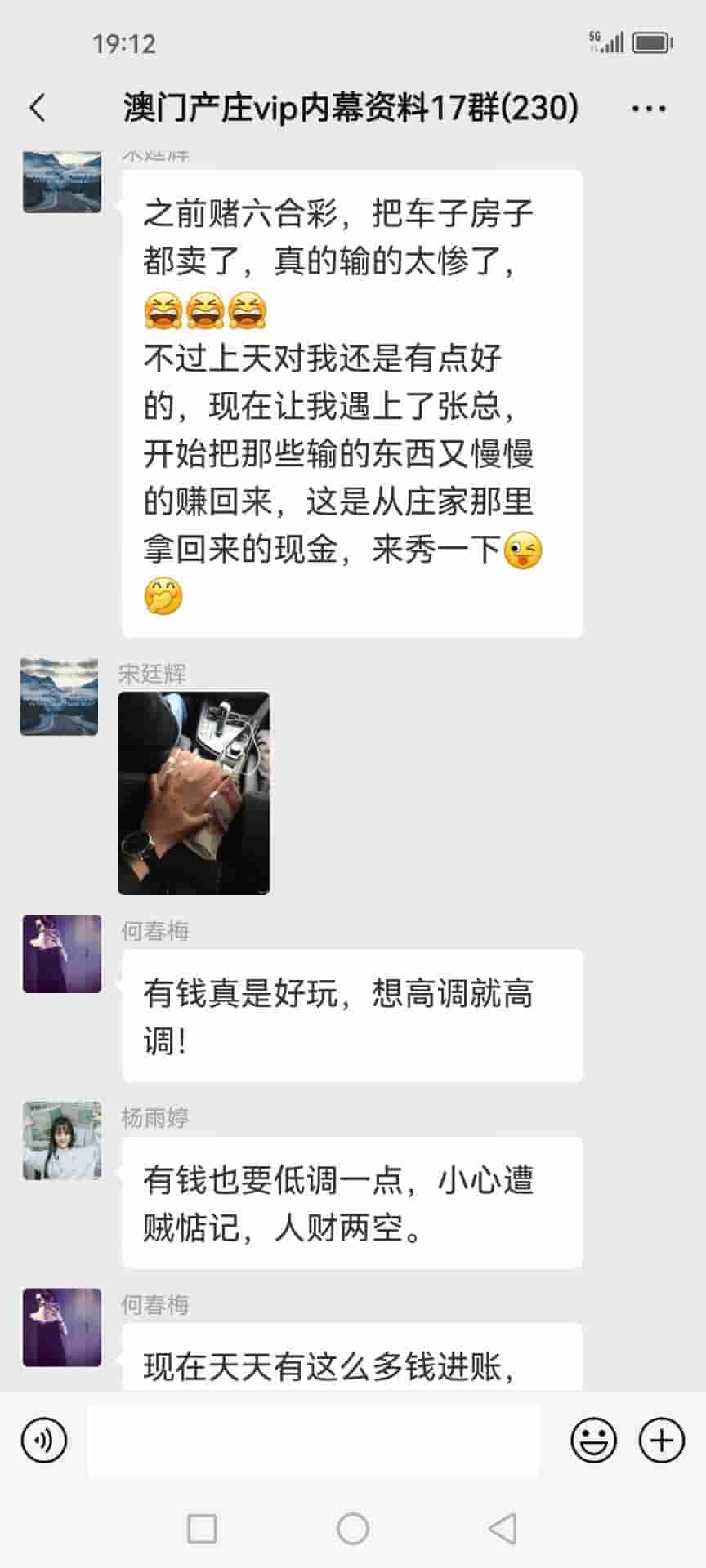Tap the message text field
Image resolution: width=706 pixels, height=1568 pixels.
pyautogui.click(x=314, y=1440)
